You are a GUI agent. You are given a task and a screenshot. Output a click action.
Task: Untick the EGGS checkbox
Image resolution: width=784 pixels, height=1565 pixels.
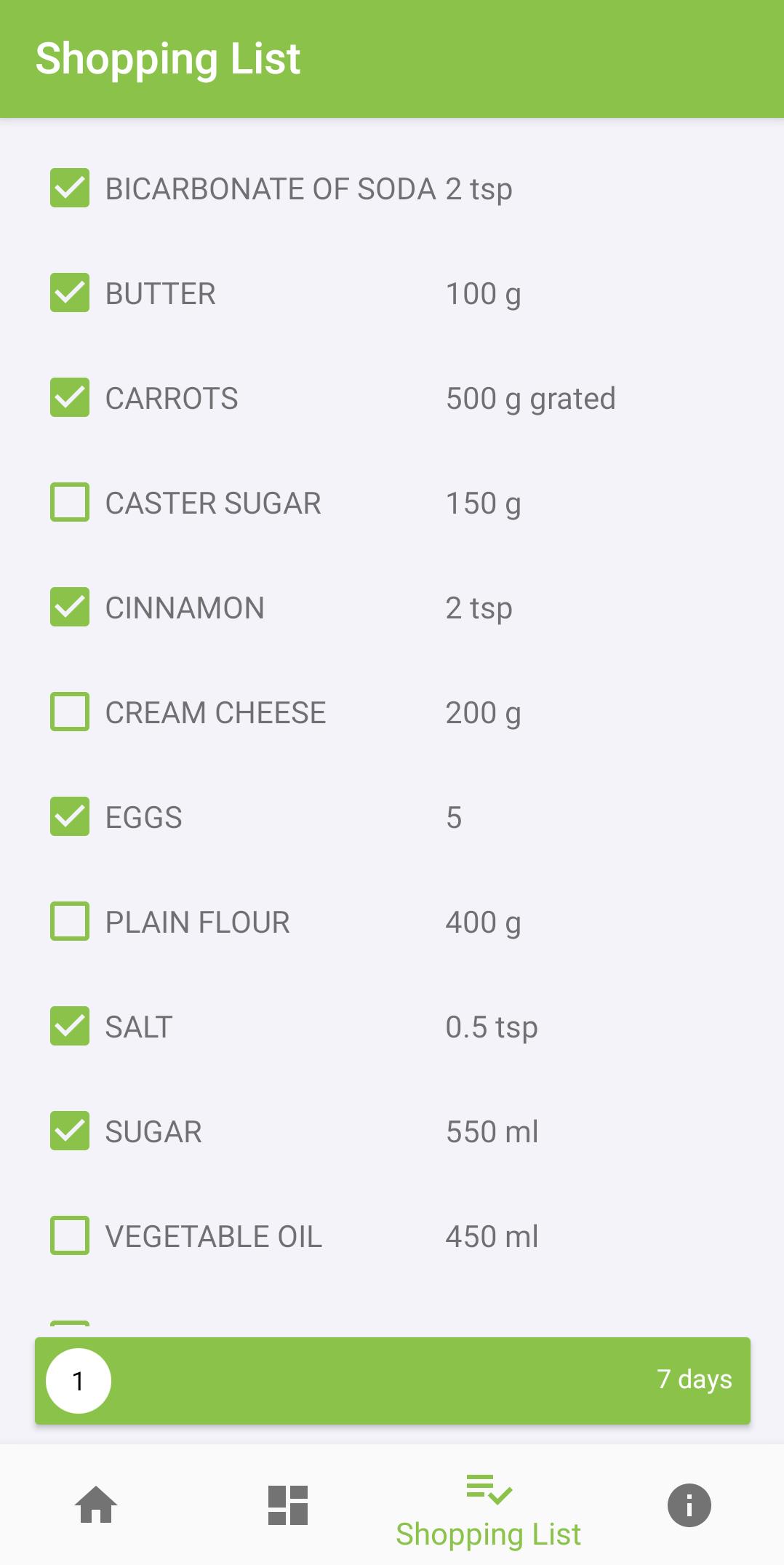pyautogui.click(x=70, y=816)
